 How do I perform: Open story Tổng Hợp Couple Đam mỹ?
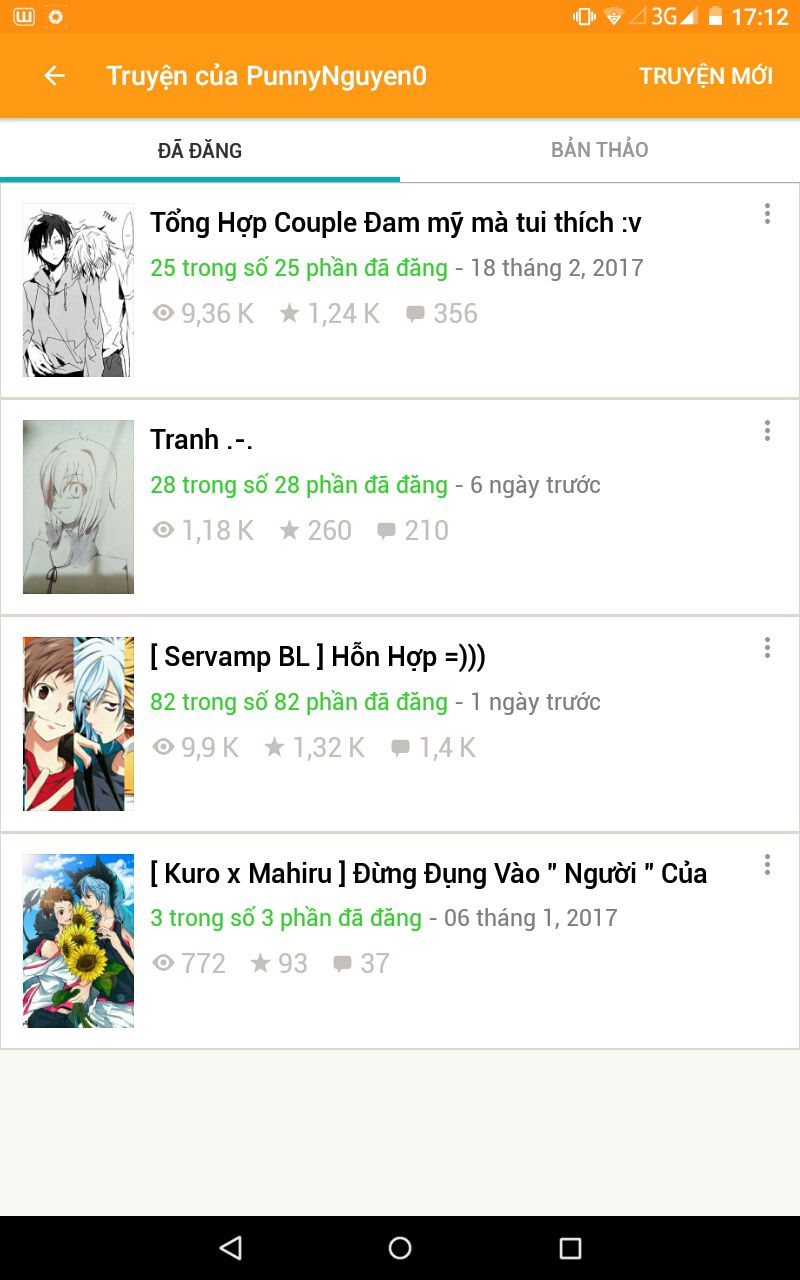395,223
